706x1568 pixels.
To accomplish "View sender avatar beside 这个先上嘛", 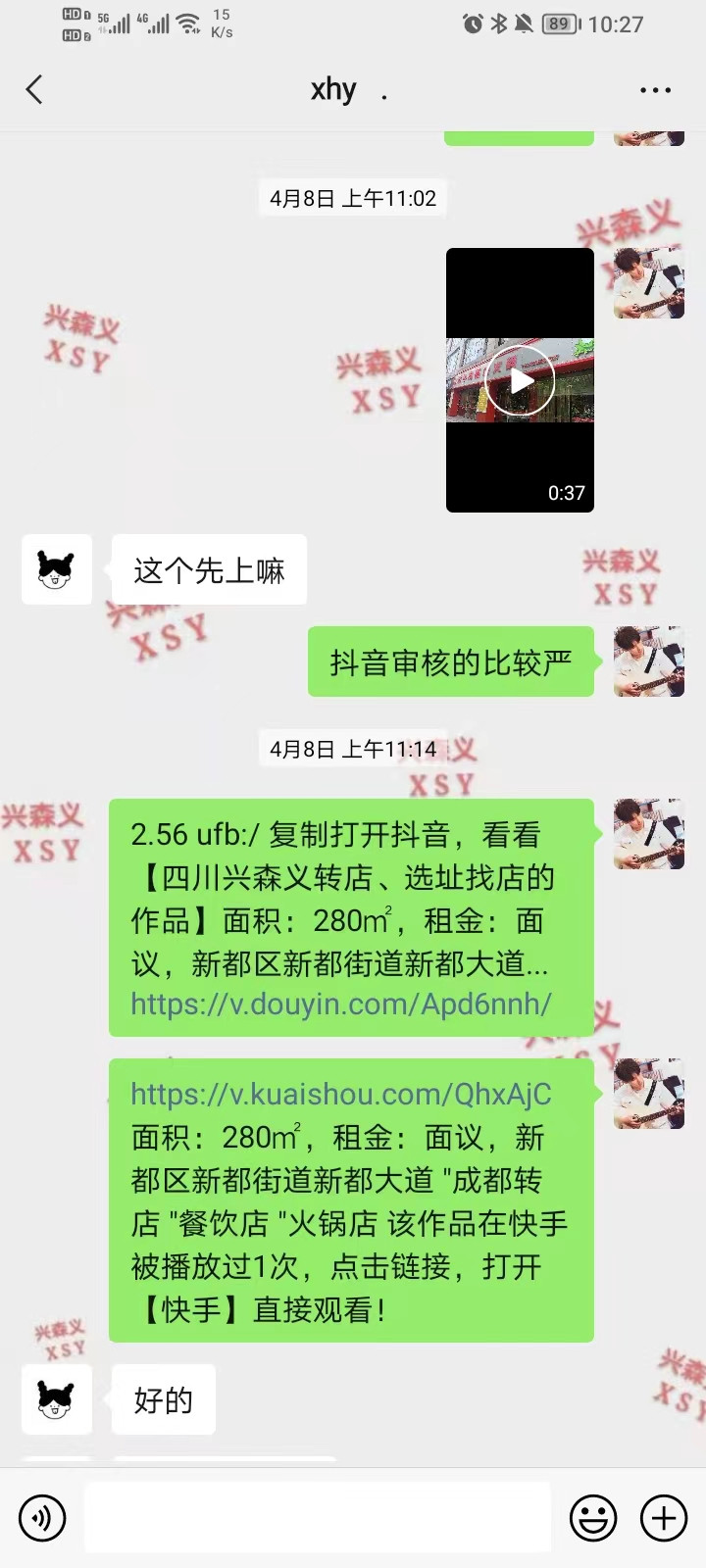I will 57,569.
